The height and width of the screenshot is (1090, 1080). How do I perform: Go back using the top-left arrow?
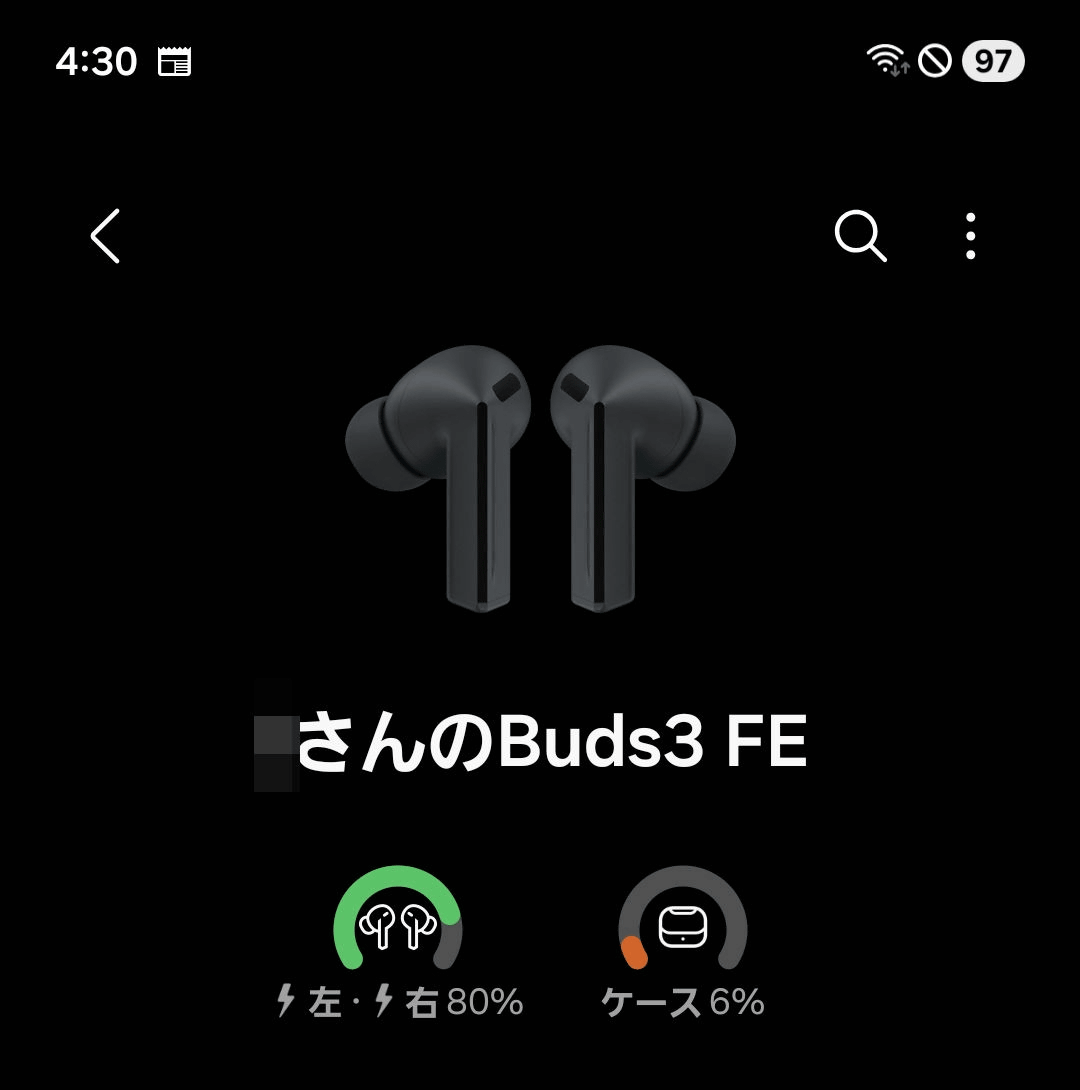[105, 236]
